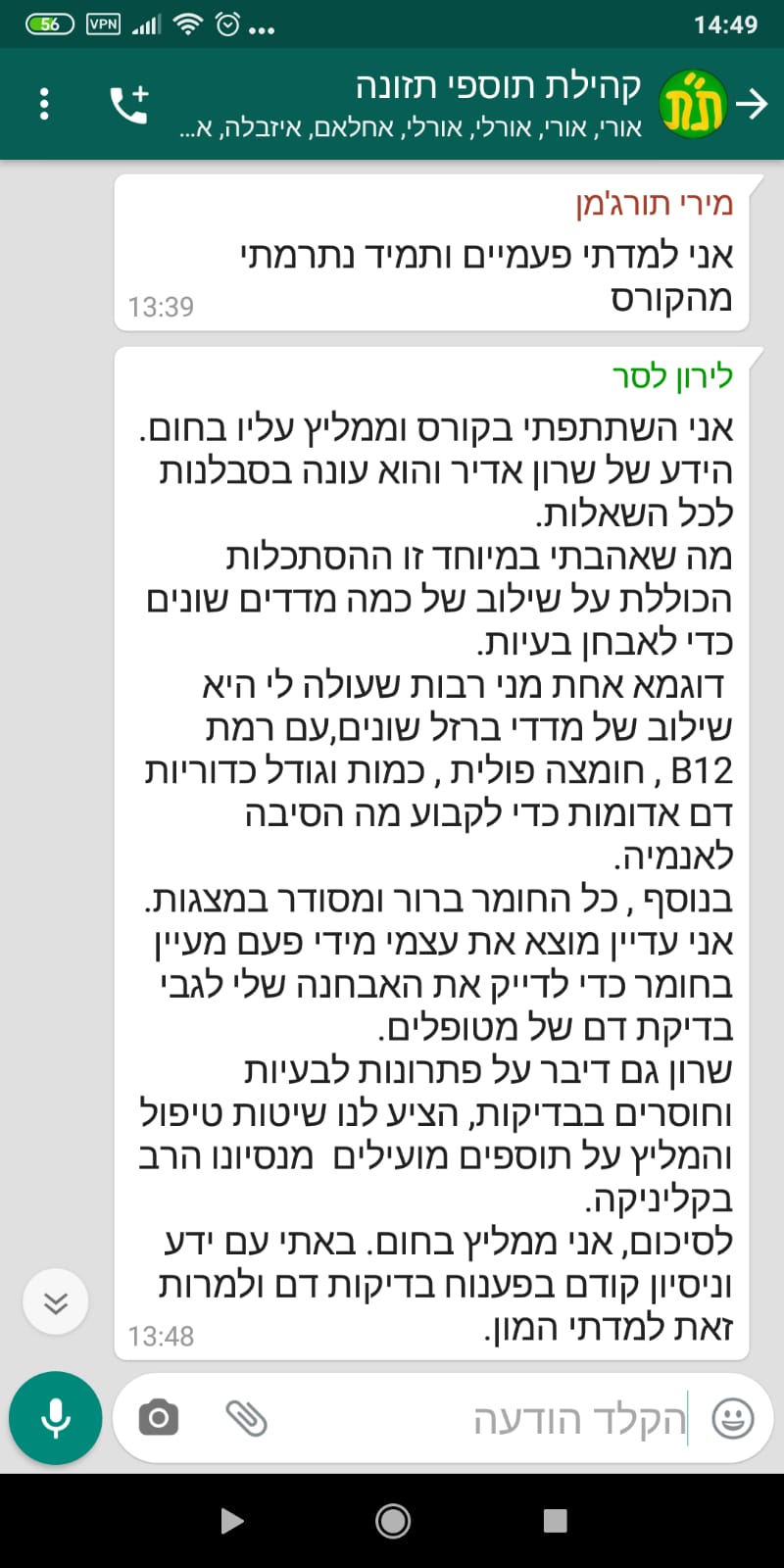784x1568 pixels.
Task: Start a group call with the phone-plus icon
Action: 129,104
